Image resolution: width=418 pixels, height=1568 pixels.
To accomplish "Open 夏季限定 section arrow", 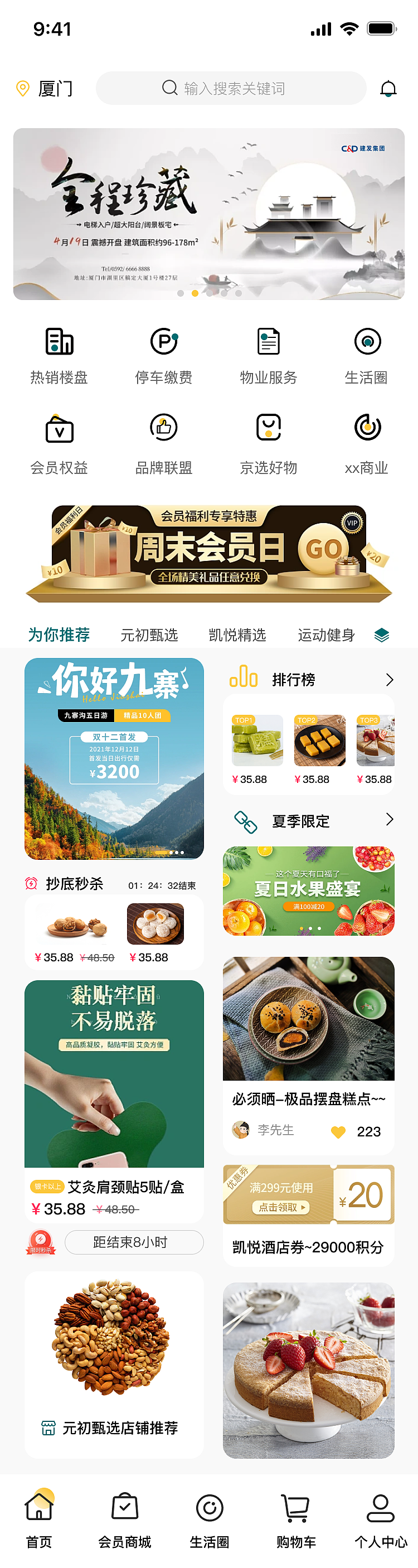I will click(390, 820).
